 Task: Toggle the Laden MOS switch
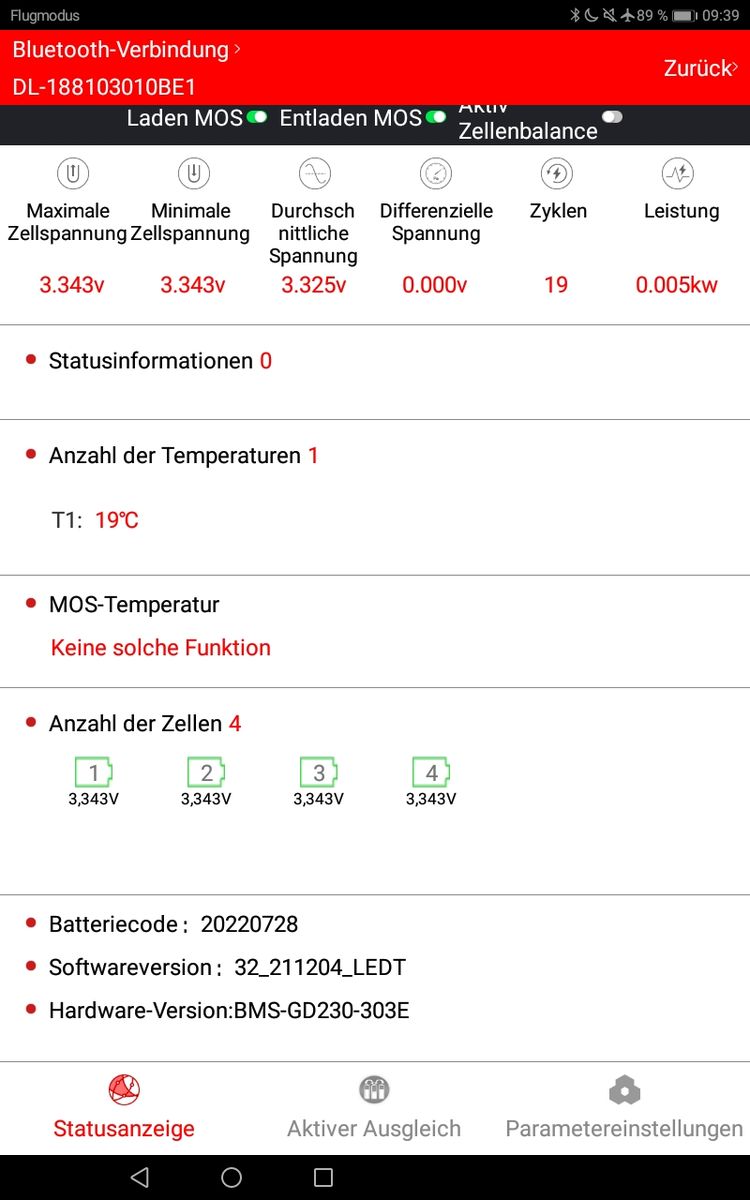[x=257, y=118]
